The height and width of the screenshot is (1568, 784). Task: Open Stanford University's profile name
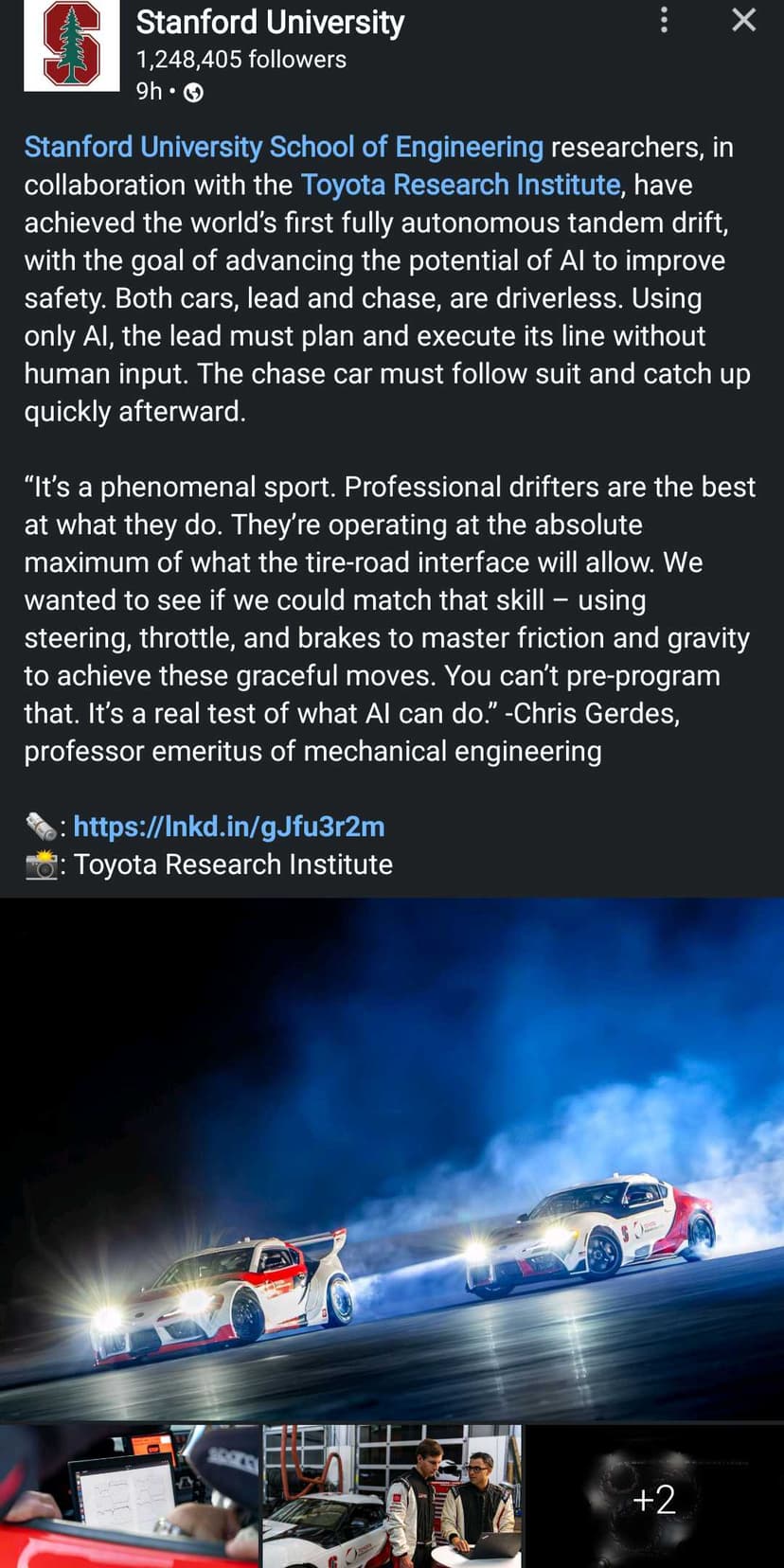270,22
